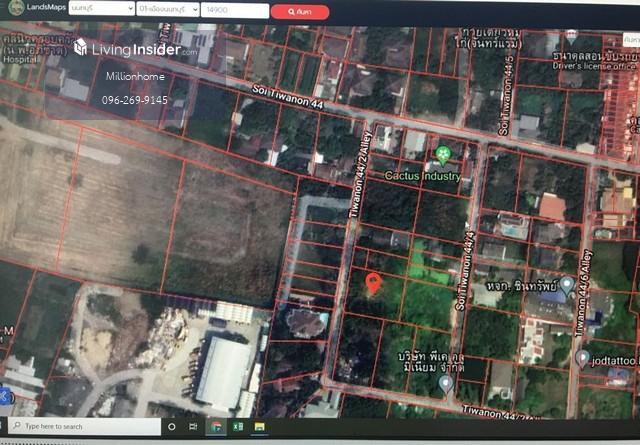Screen dimensions: 640x445
Task: Tap the parcel number field showing 14900
Action: [x=233, y=10]
